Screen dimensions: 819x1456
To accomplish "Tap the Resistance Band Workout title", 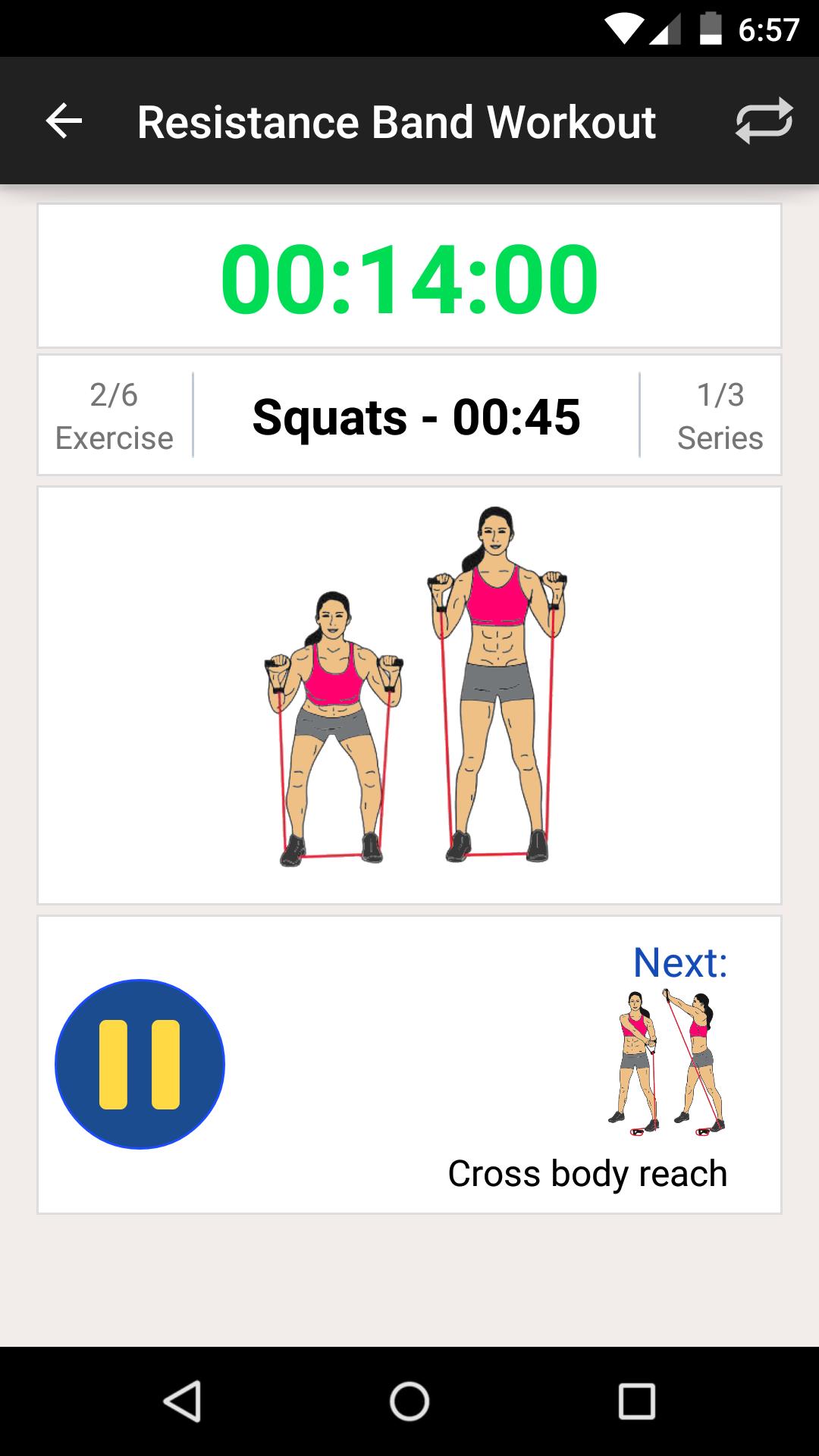I will 396,121.
